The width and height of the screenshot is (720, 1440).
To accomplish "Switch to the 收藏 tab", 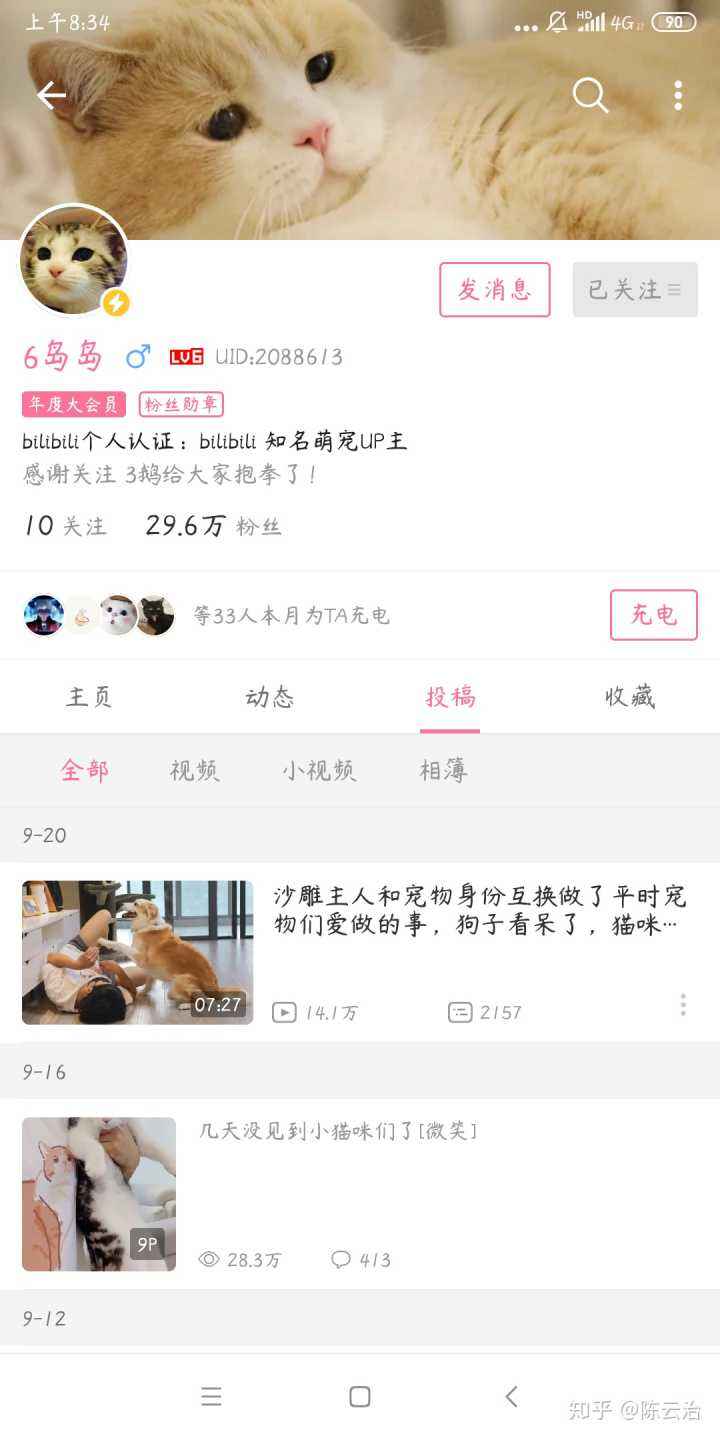I will tap(630, 697).
